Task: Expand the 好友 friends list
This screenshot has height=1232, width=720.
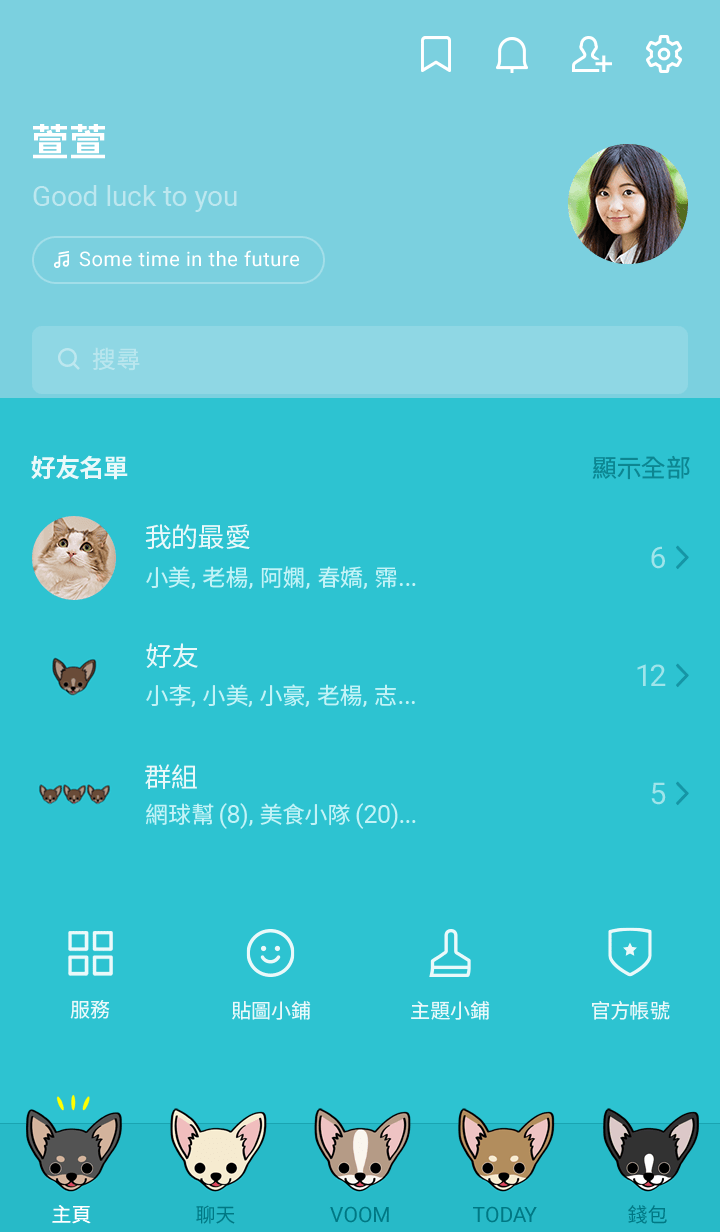Action: point(360,676)
